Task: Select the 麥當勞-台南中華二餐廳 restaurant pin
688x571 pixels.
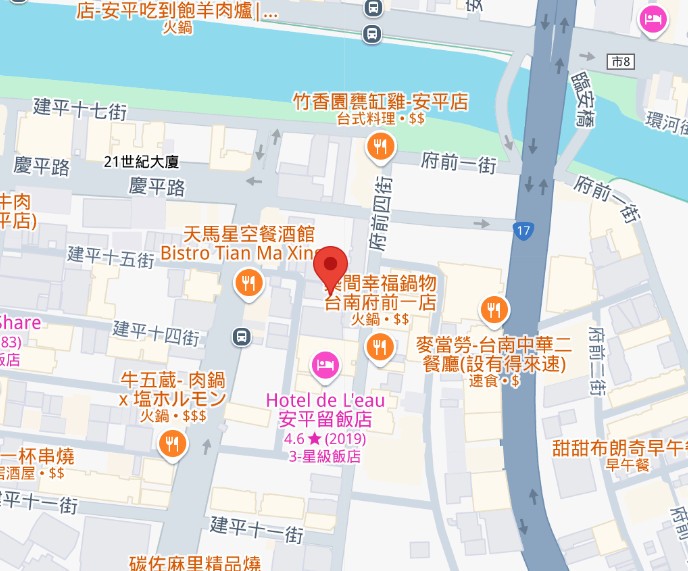Action: [492, 311]
